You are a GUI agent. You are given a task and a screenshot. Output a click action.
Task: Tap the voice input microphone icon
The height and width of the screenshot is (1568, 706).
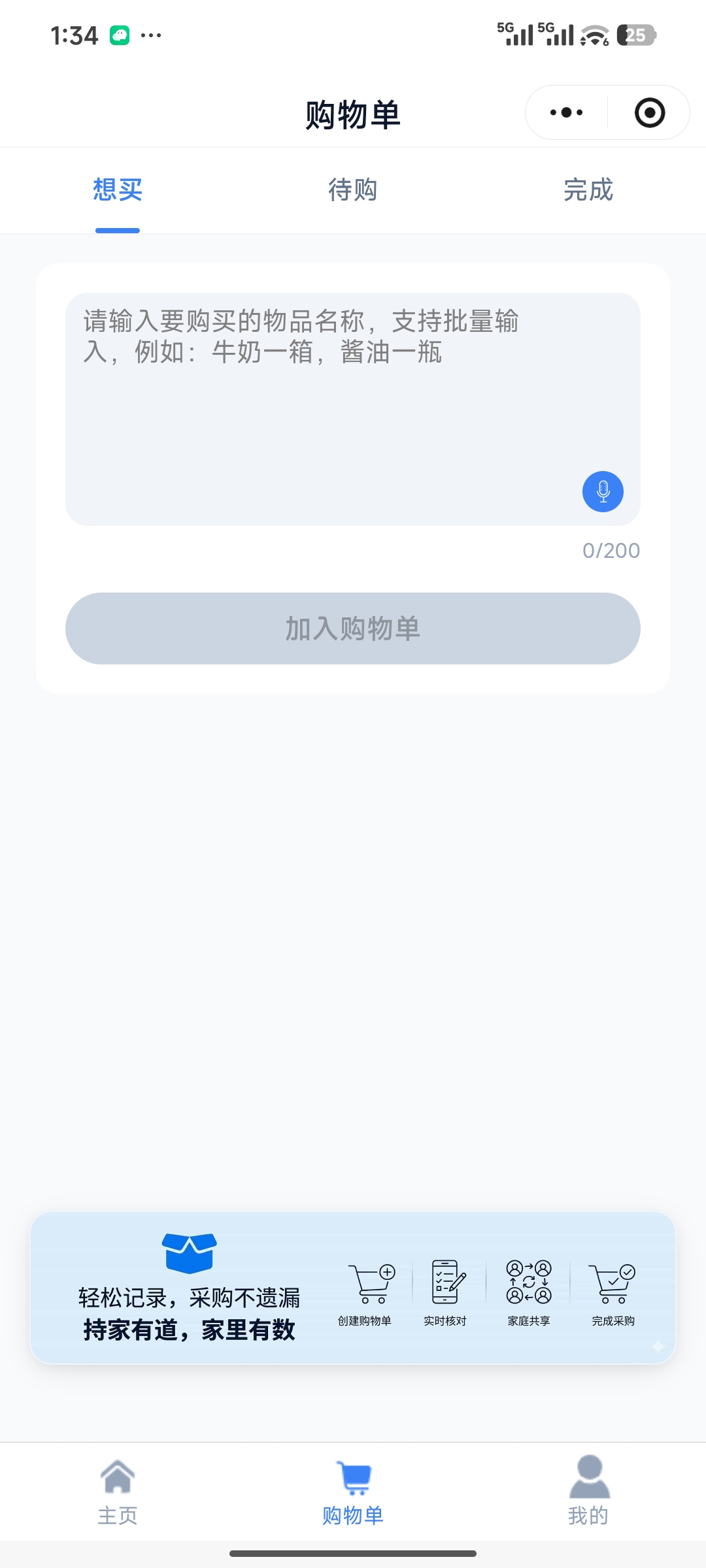click(603, 491)
